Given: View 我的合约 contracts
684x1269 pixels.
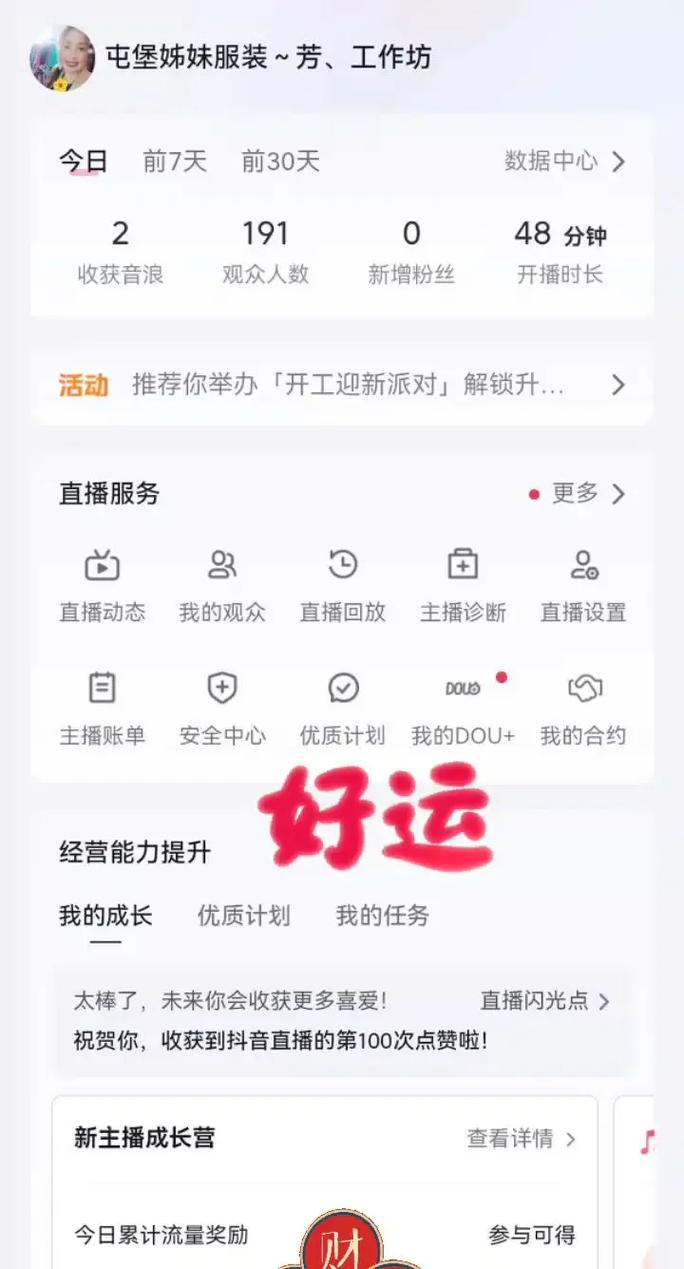Looking at the screenshot, I should tap(583, 708).
